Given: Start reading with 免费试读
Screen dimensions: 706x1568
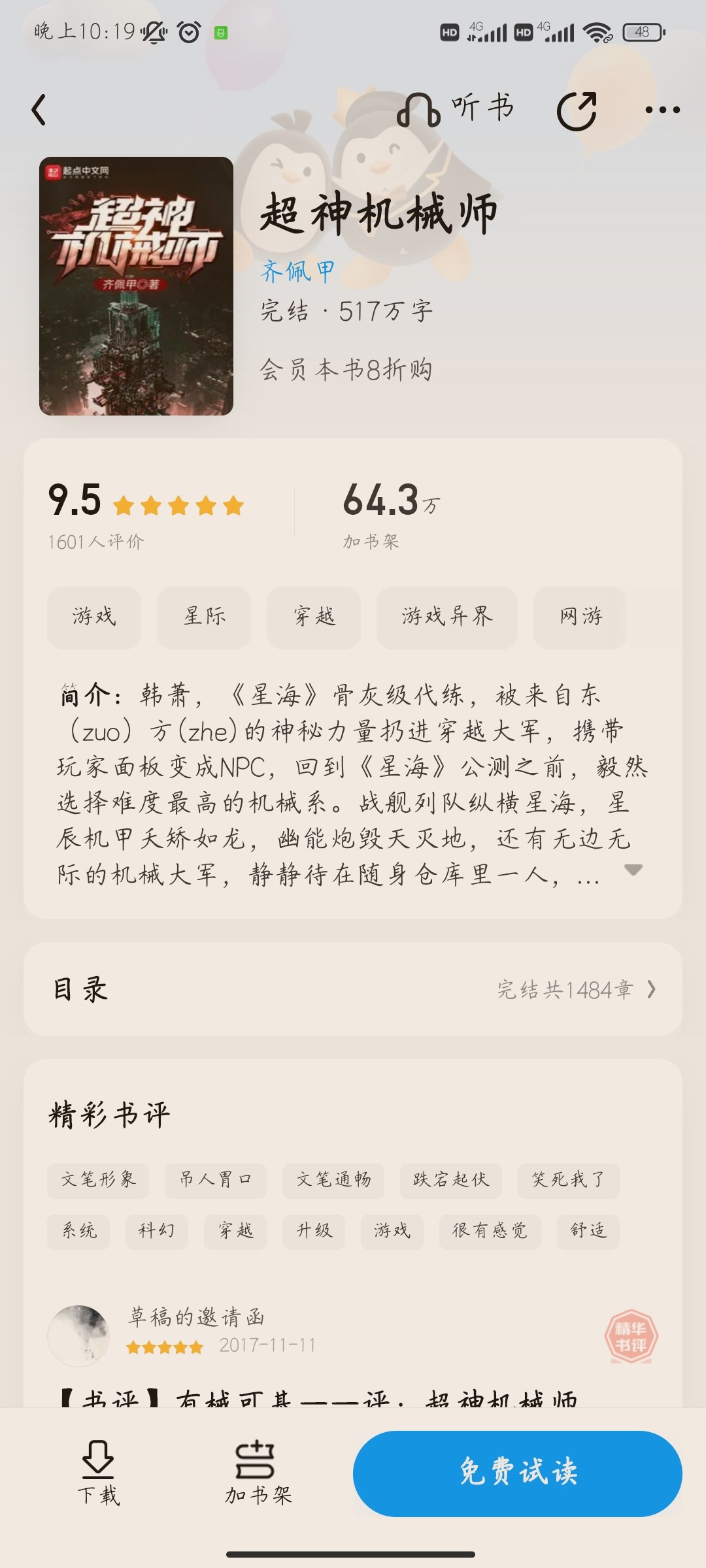Looking at the screenshot, I should click(x=518, y=1474).
